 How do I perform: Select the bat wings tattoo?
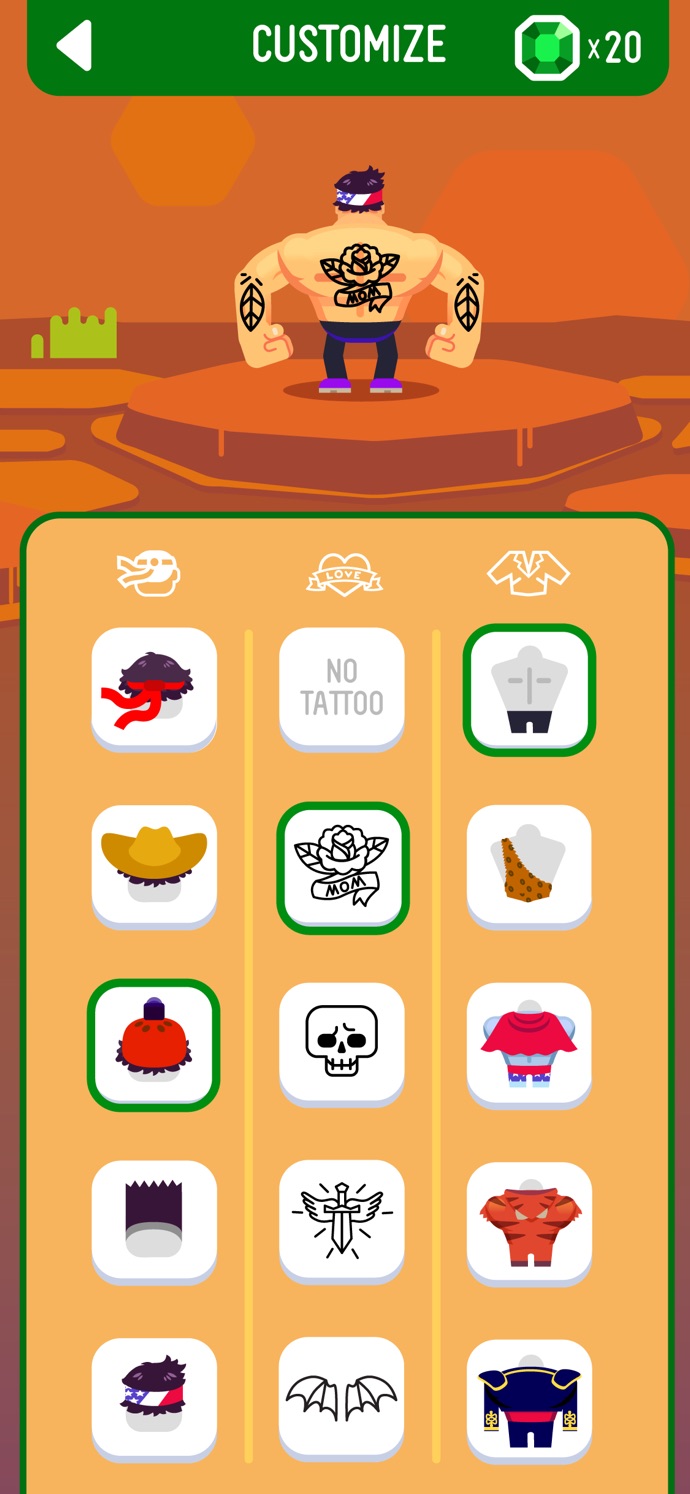(342, 1396)
